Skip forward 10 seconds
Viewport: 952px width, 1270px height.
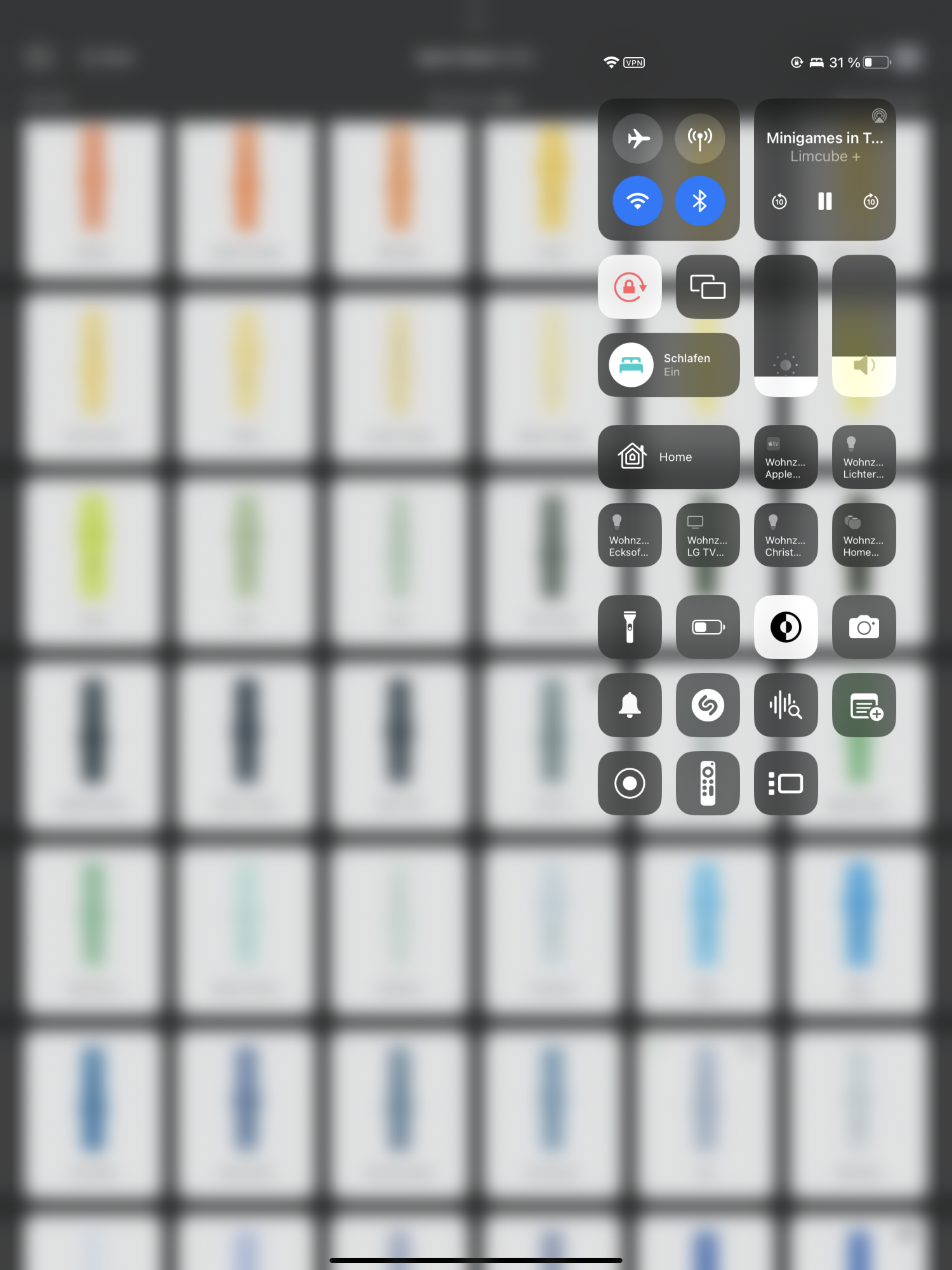(871, 202)
